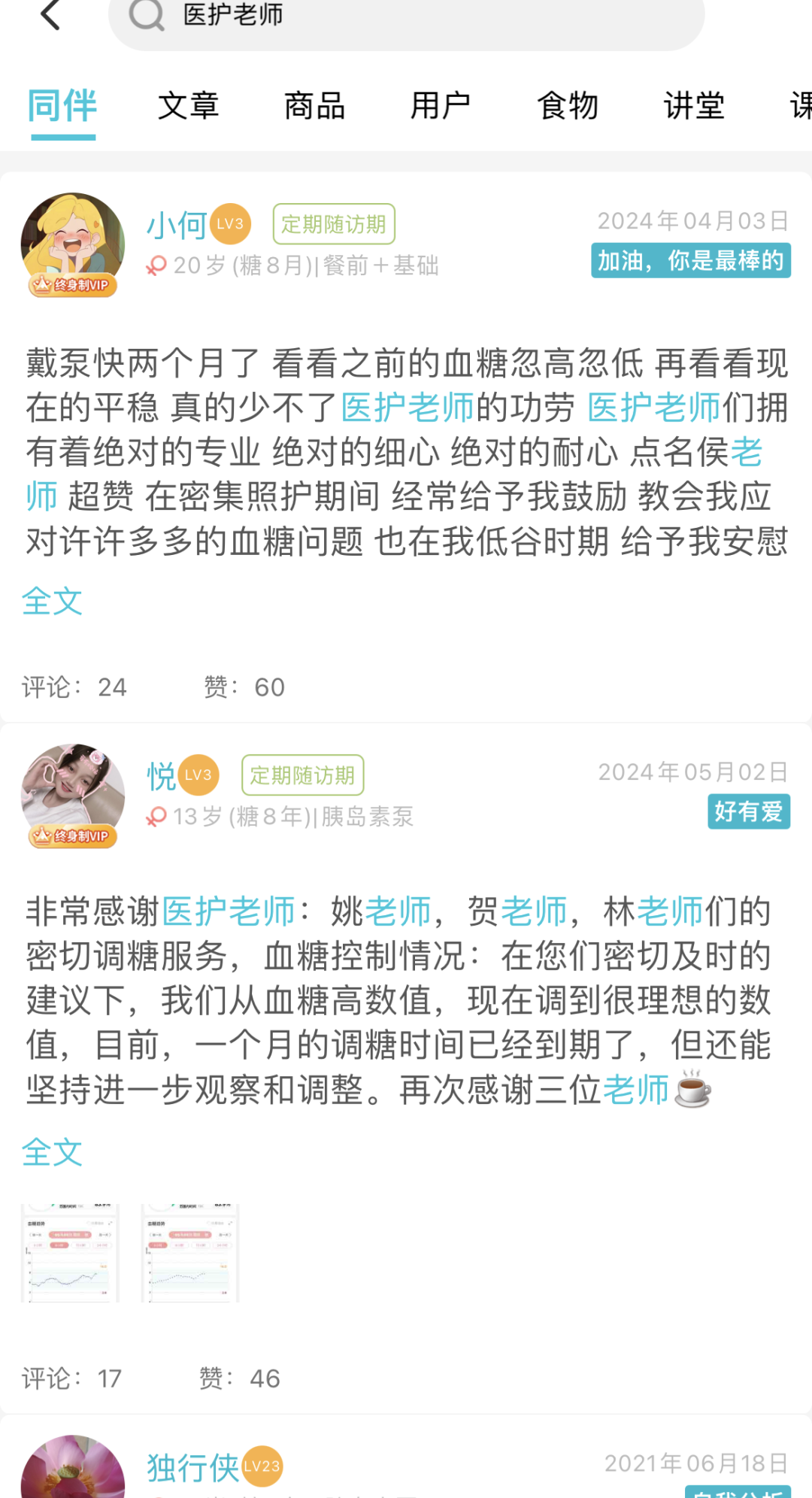Like 悦's post with 46 likes
This screenshot has width=812, height=1498.
pos(239,1378)
